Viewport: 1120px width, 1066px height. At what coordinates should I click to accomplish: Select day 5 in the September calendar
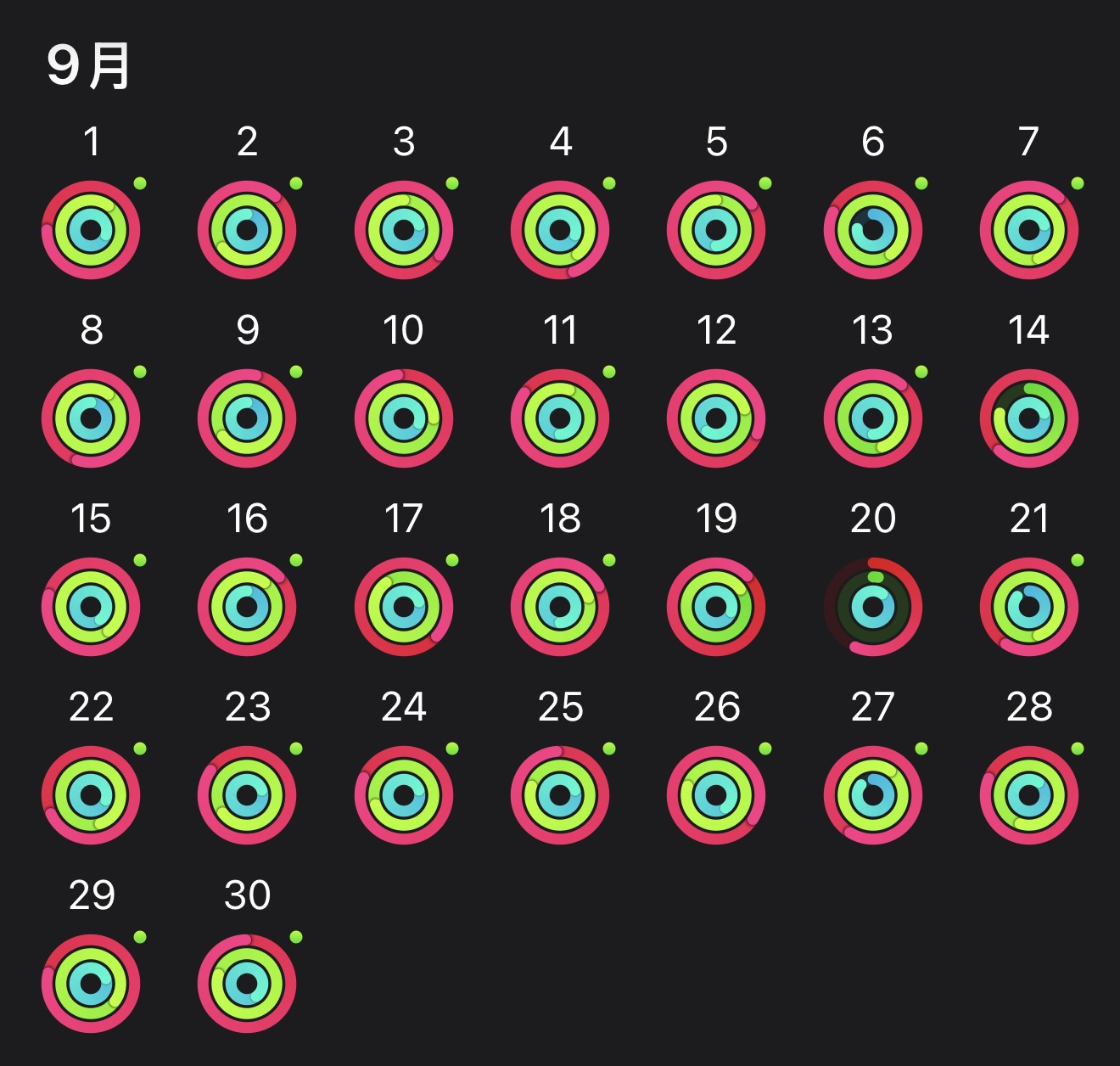click(716, 230)
